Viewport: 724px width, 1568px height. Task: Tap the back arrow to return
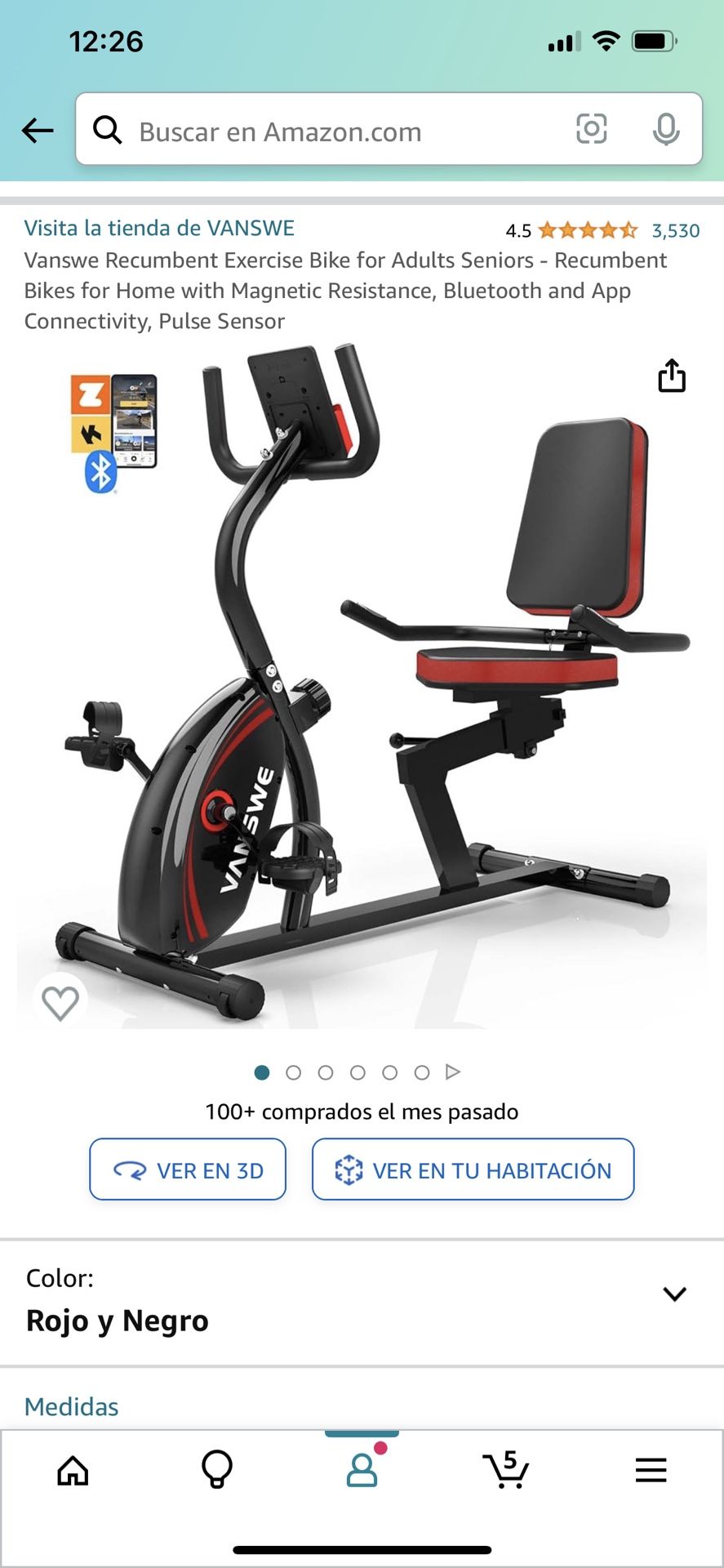click(38, 129)
